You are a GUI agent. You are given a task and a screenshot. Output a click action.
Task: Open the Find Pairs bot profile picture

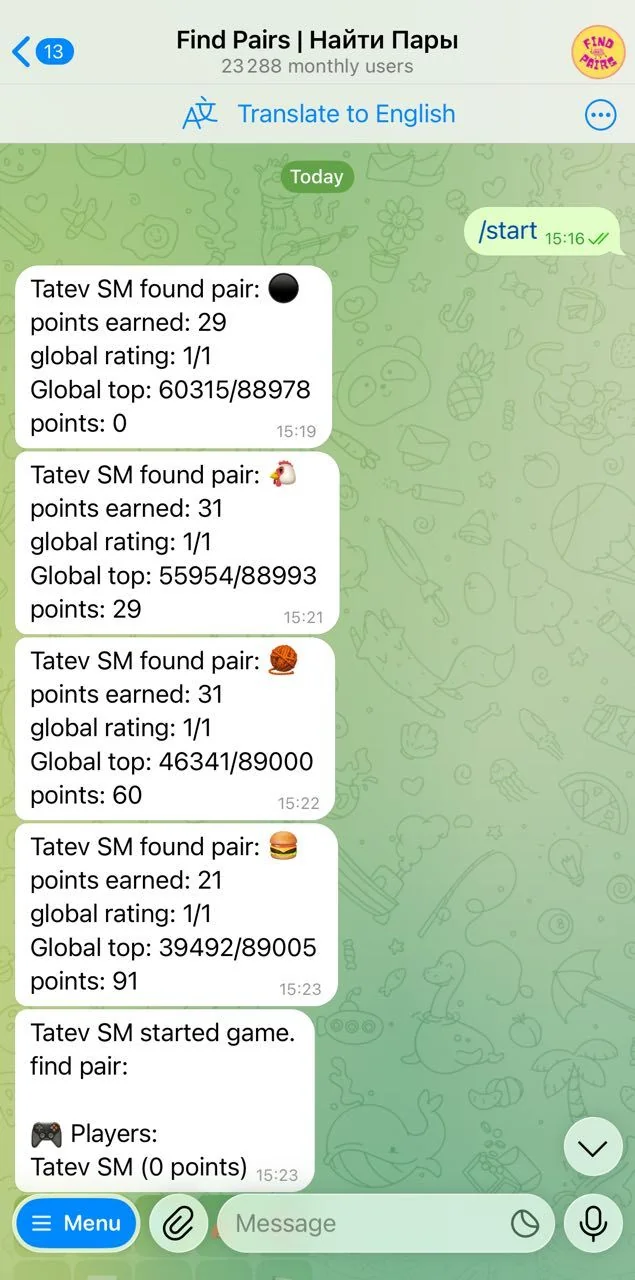(597, 51)
